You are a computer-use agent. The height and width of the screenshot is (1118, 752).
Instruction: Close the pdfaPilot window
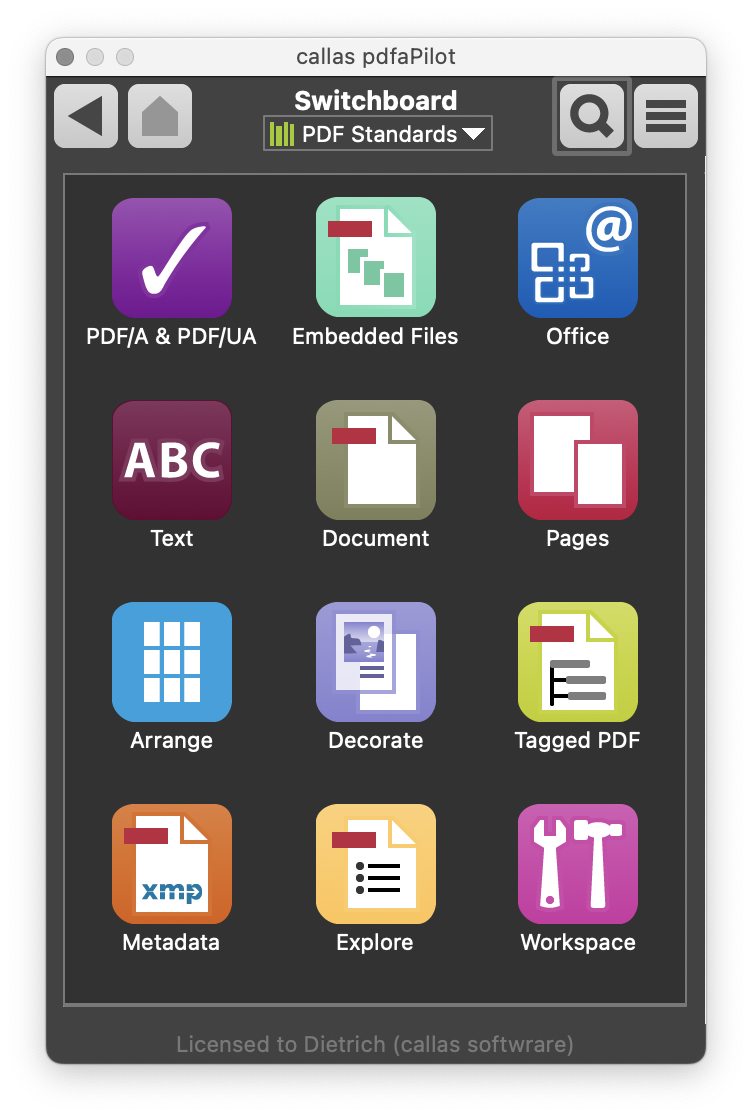(x=65, y=57)
